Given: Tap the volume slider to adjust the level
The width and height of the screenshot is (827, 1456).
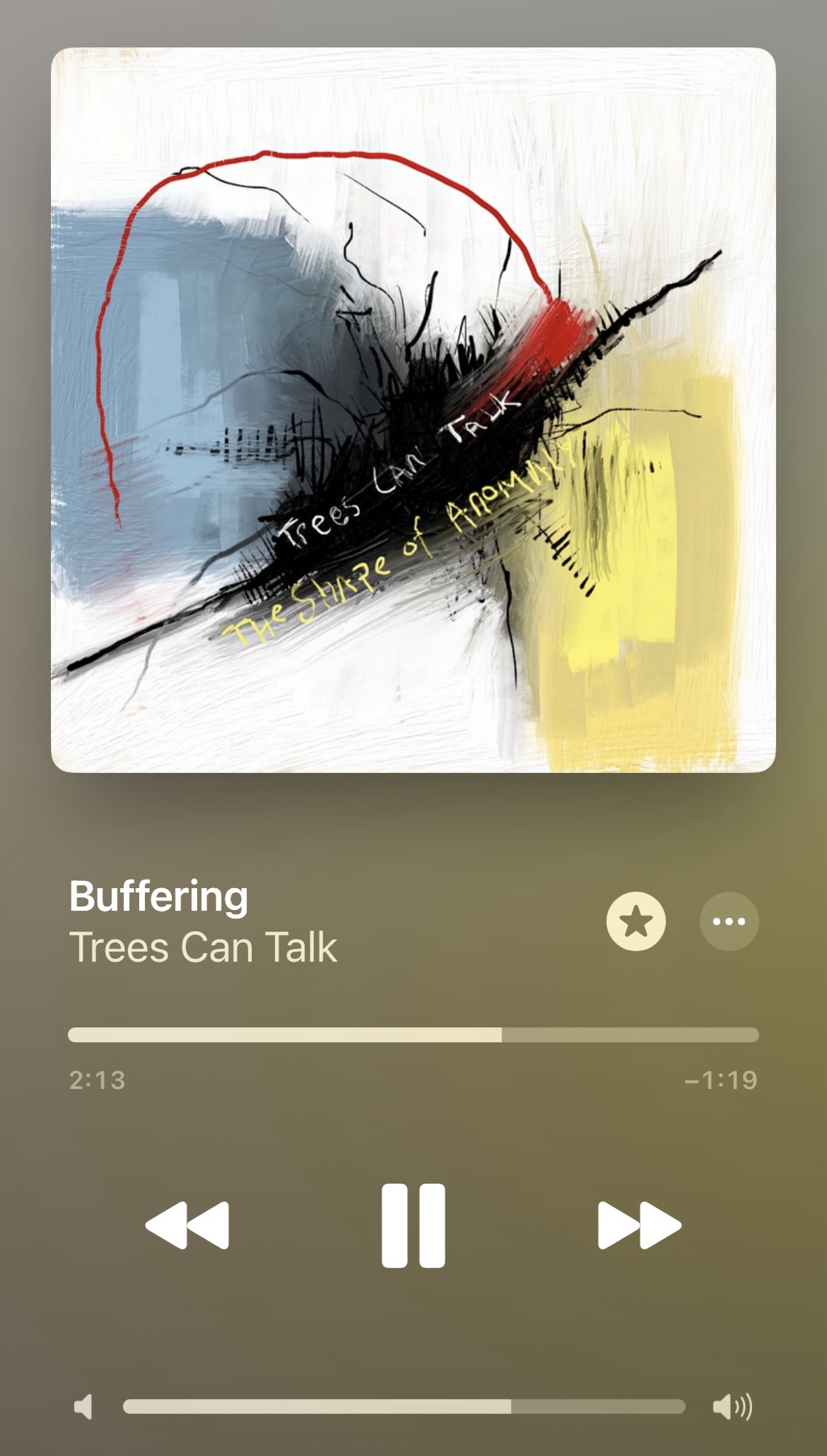Looking at the screenshot, I should (404, 1406).
